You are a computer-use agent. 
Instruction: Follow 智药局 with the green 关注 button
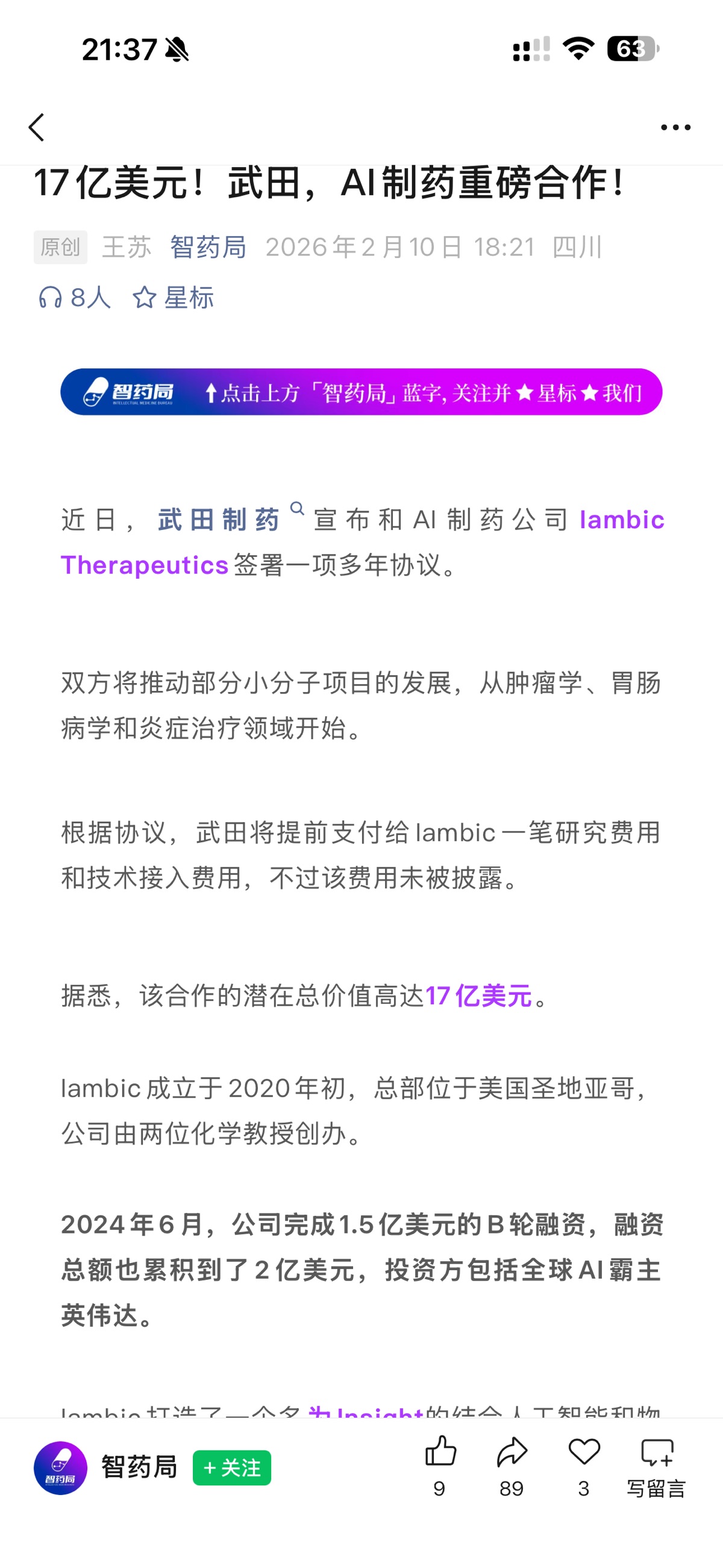pos(232,1468)
